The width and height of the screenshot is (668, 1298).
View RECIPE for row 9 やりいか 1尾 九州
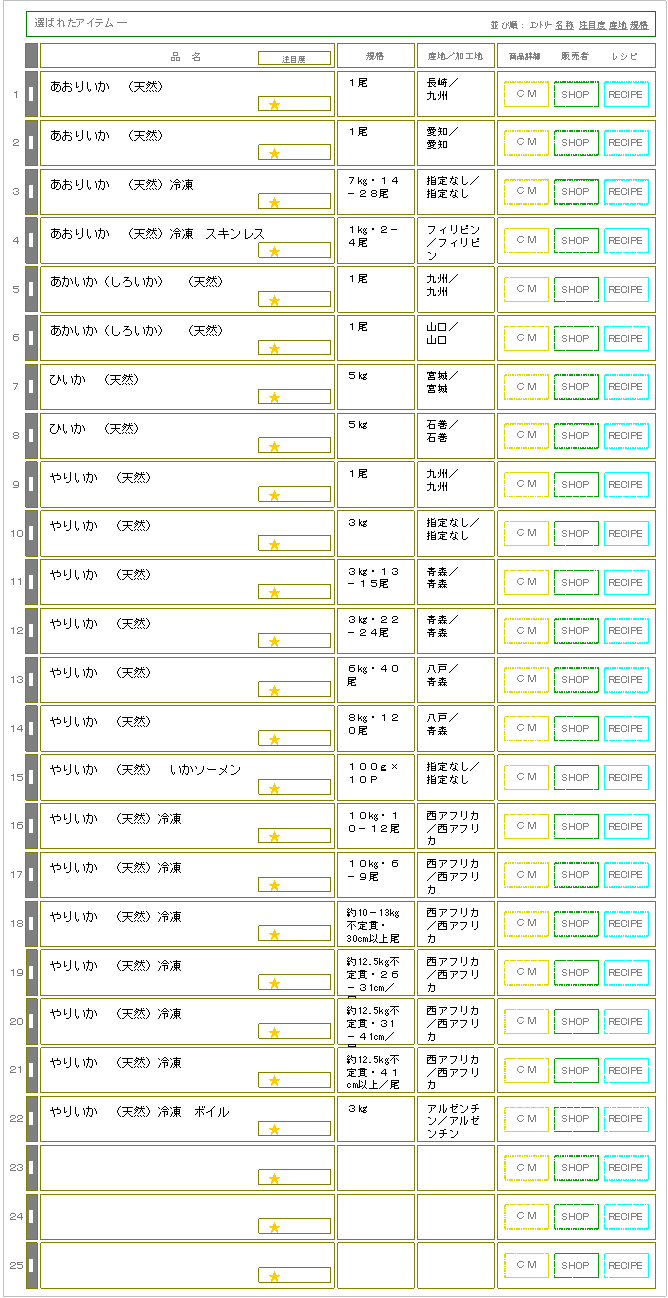point(626,484)
